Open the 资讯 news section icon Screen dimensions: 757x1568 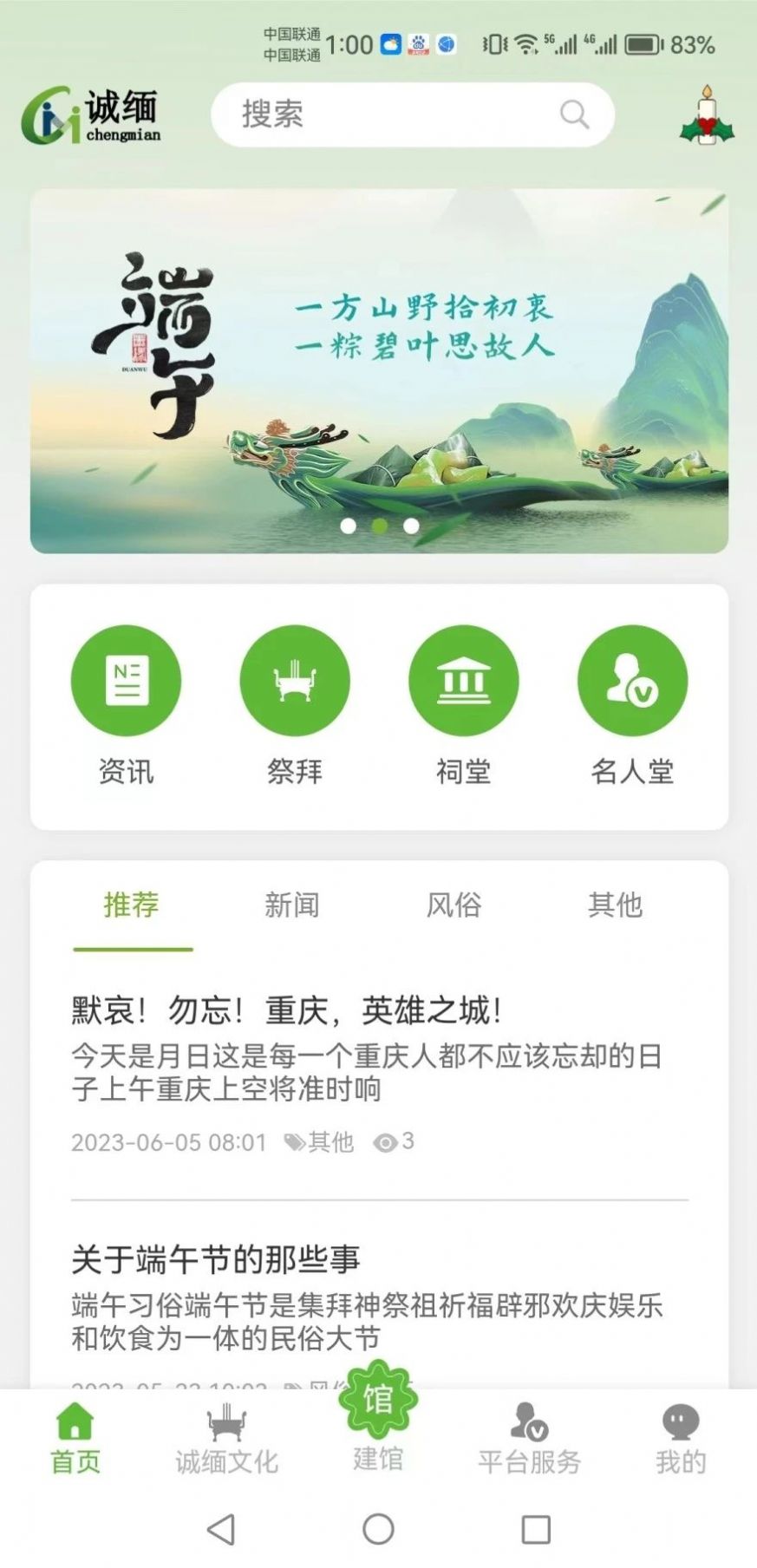point(127,680)
